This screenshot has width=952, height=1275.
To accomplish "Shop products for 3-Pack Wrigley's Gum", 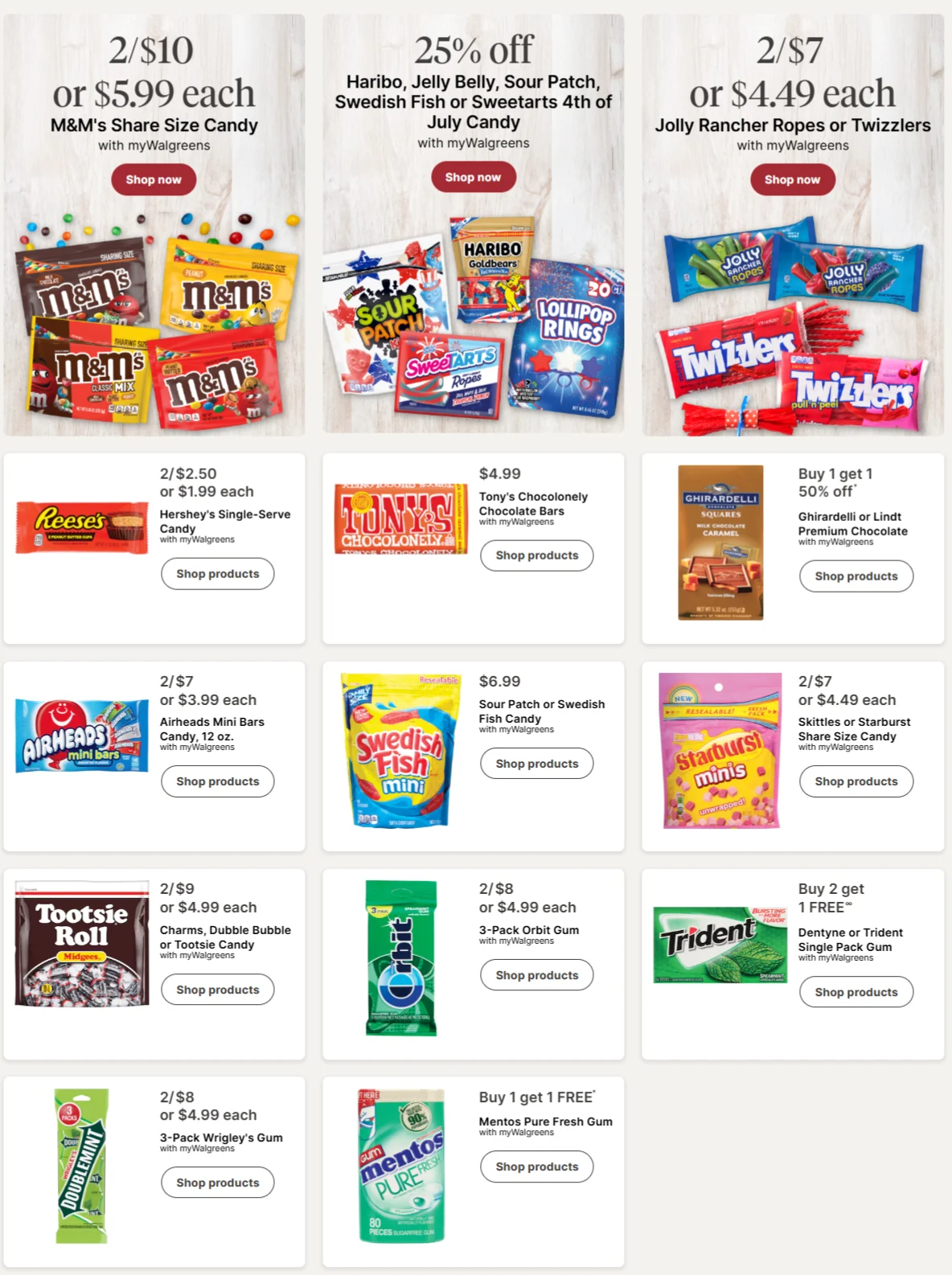I will [217, 1183].
